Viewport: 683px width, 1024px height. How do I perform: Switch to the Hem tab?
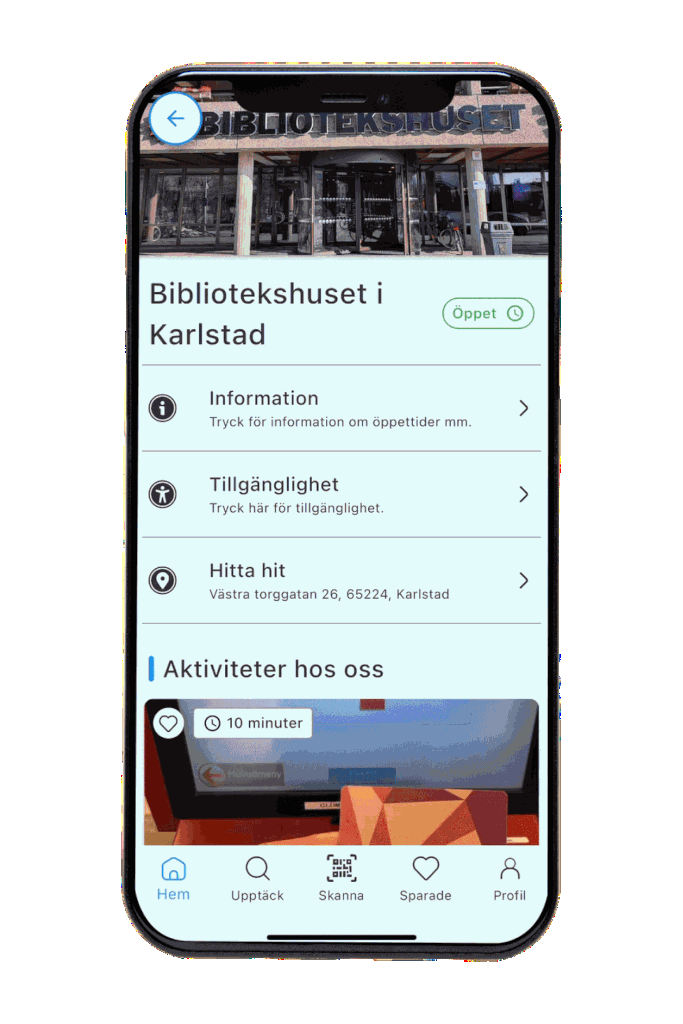(173, 879)
